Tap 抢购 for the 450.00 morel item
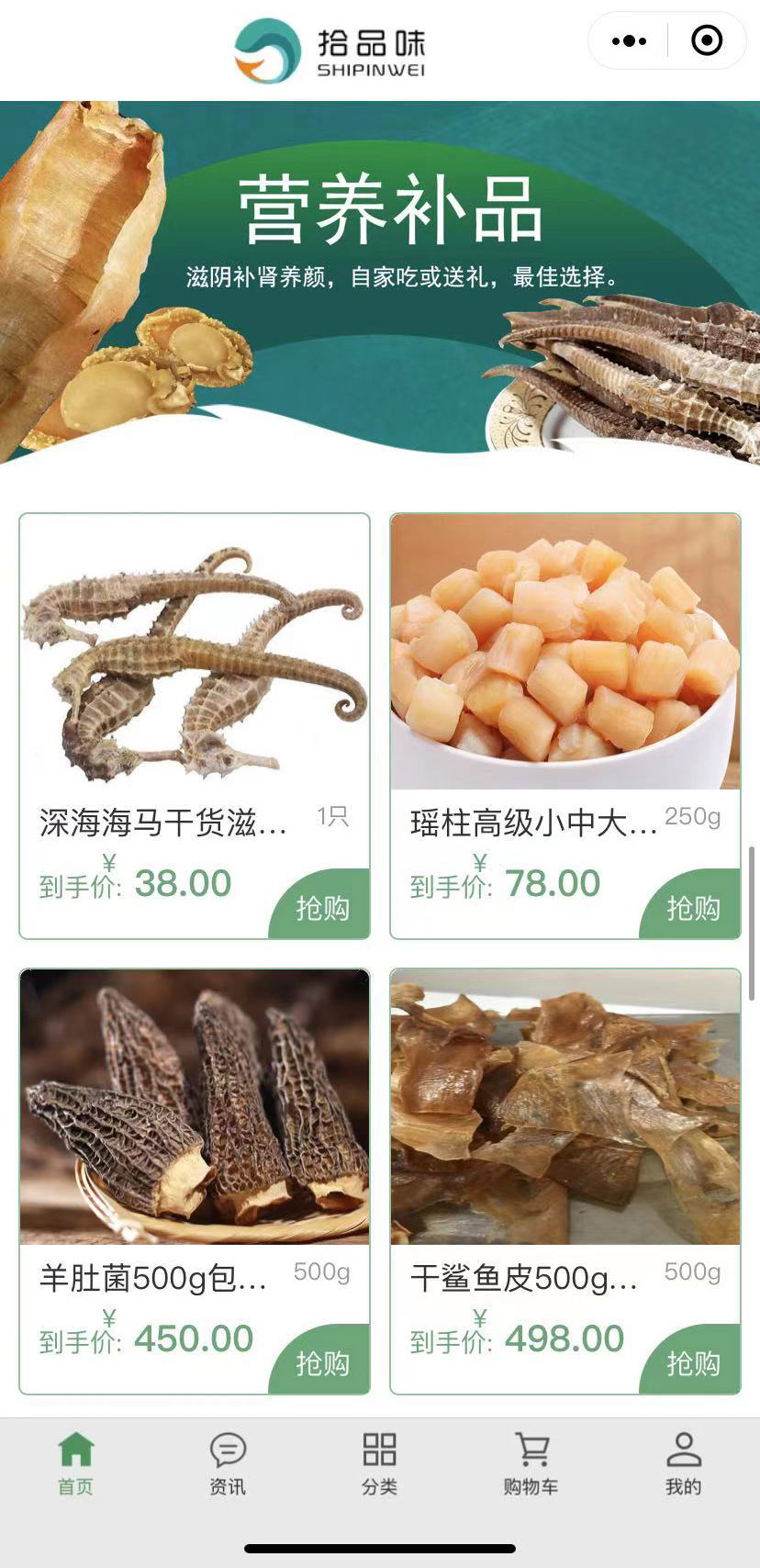Viewport: 760px width, 1568px height. coord(321,1362)
